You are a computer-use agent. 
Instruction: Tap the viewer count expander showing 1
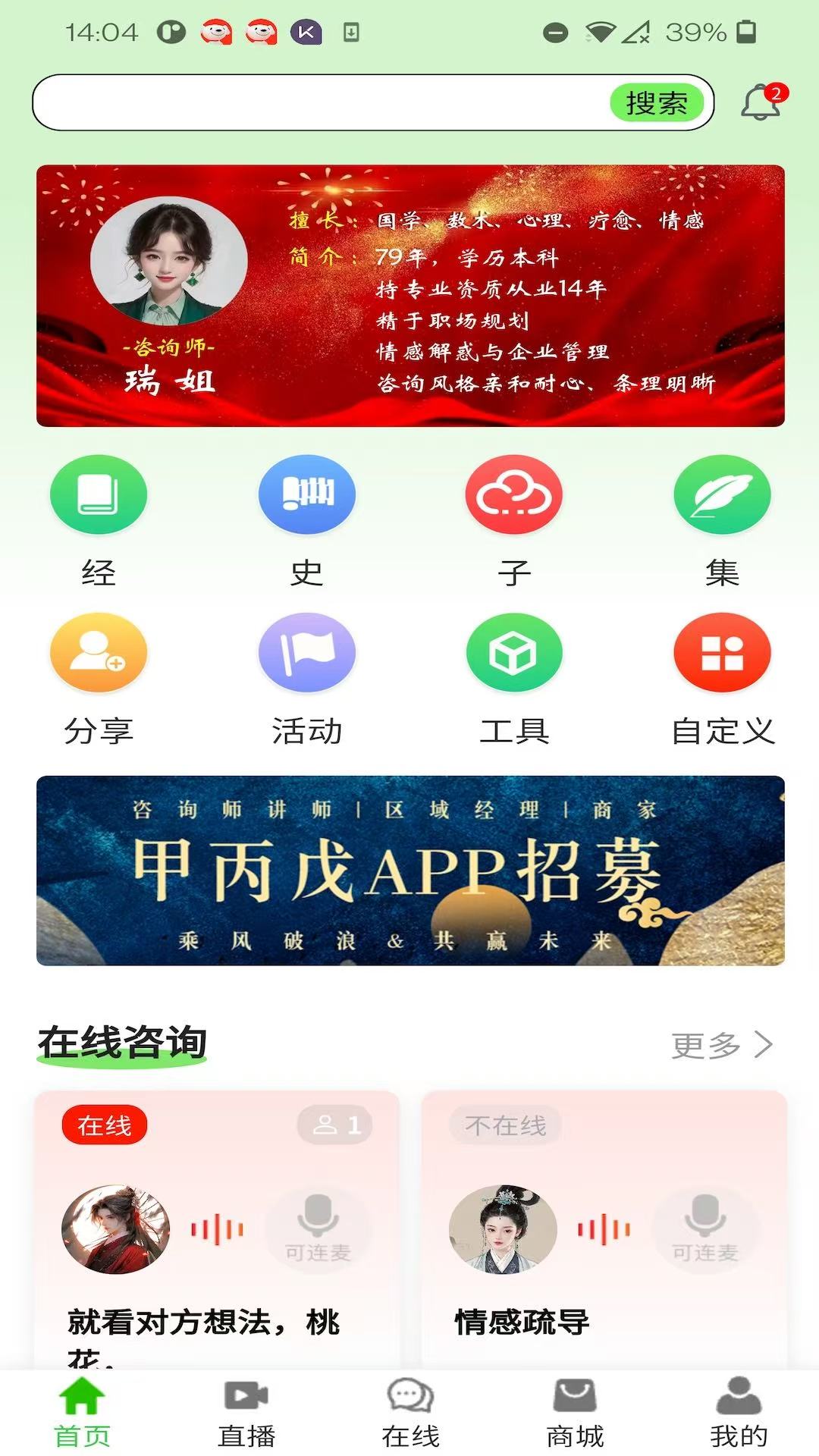coord(337,1126)
